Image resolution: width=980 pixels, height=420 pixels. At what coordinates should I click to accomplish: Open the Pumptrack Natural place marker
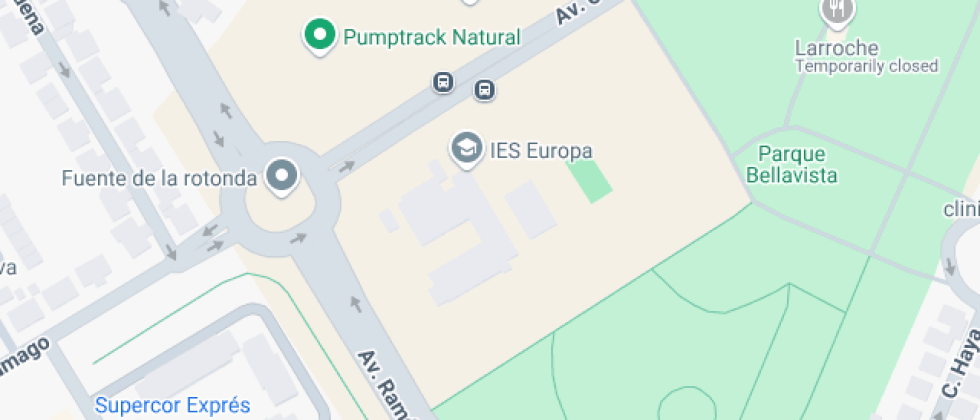(319, 36)
